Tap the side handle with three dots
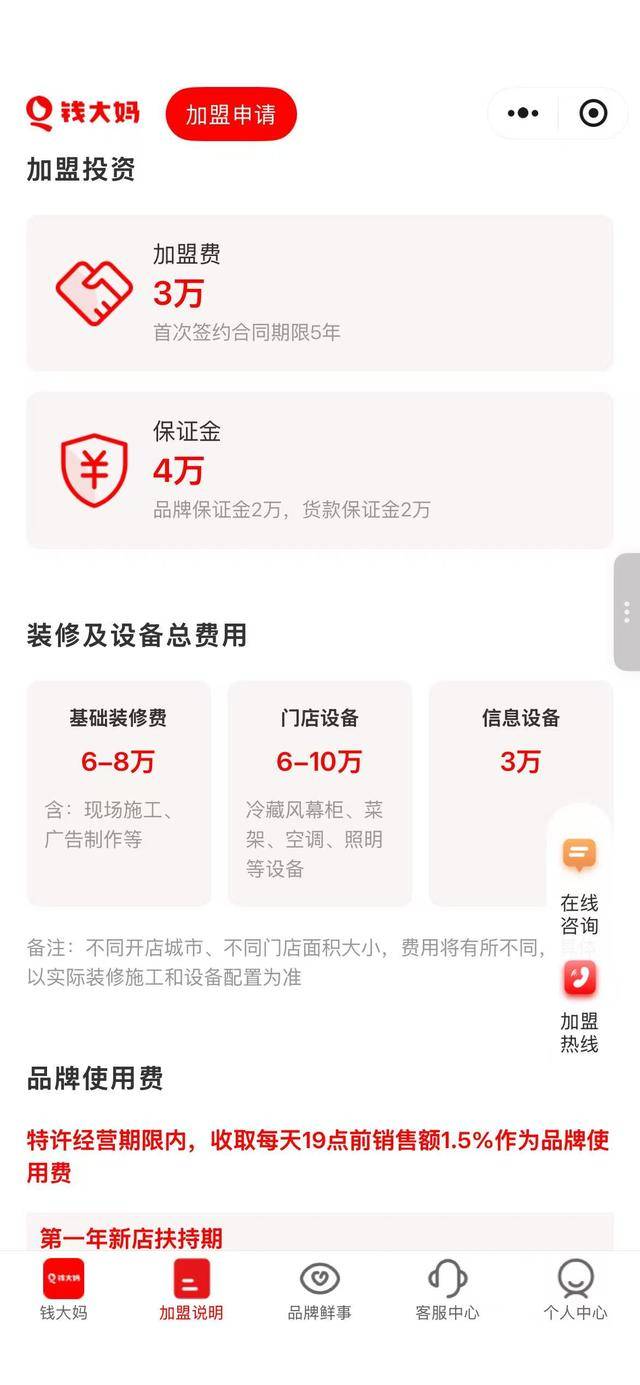The image size is (640, 1385). coord(627,612)
